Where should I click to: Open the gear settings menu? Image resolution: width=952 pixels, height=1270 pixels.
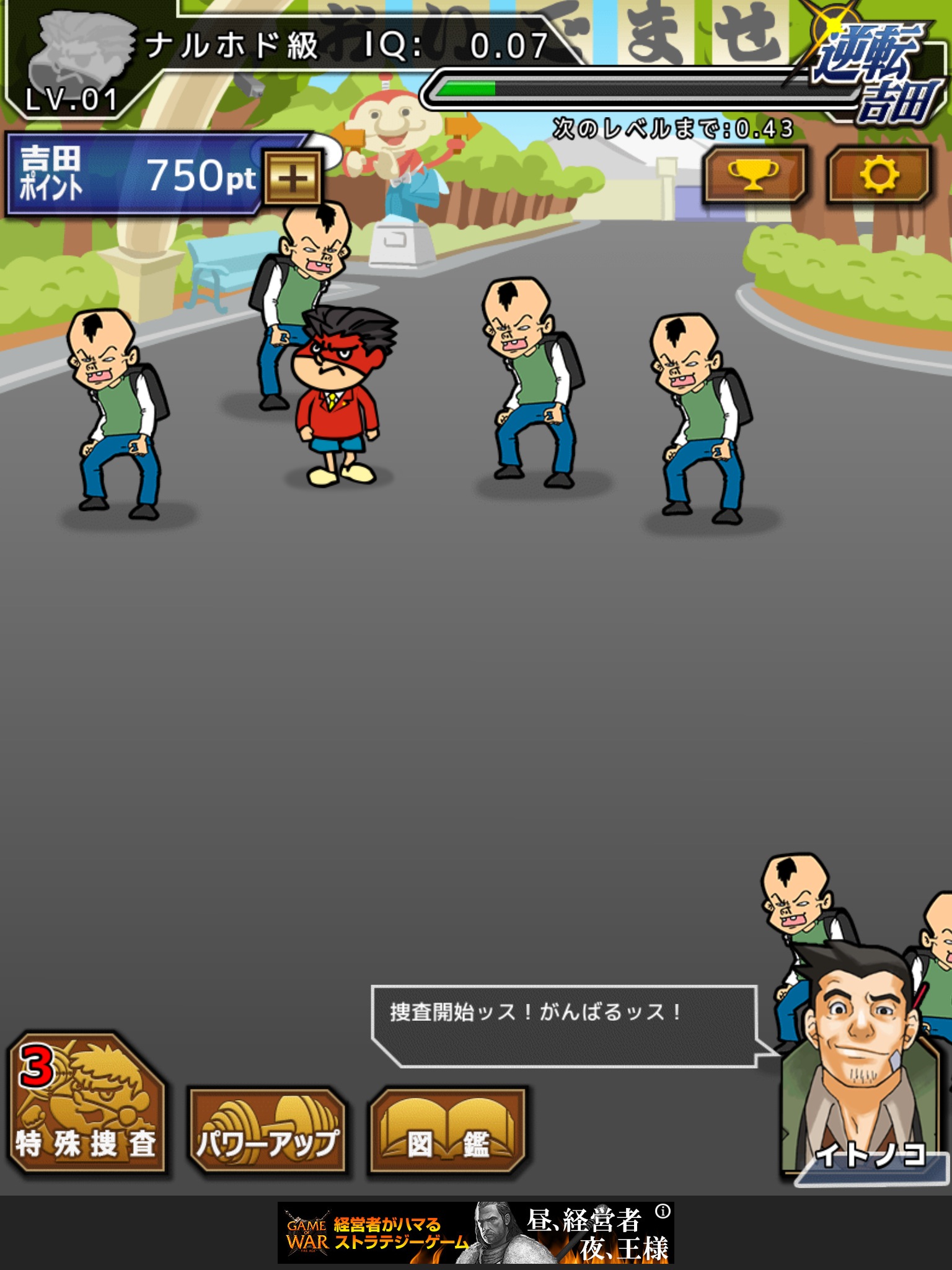[x=879, y=175]
